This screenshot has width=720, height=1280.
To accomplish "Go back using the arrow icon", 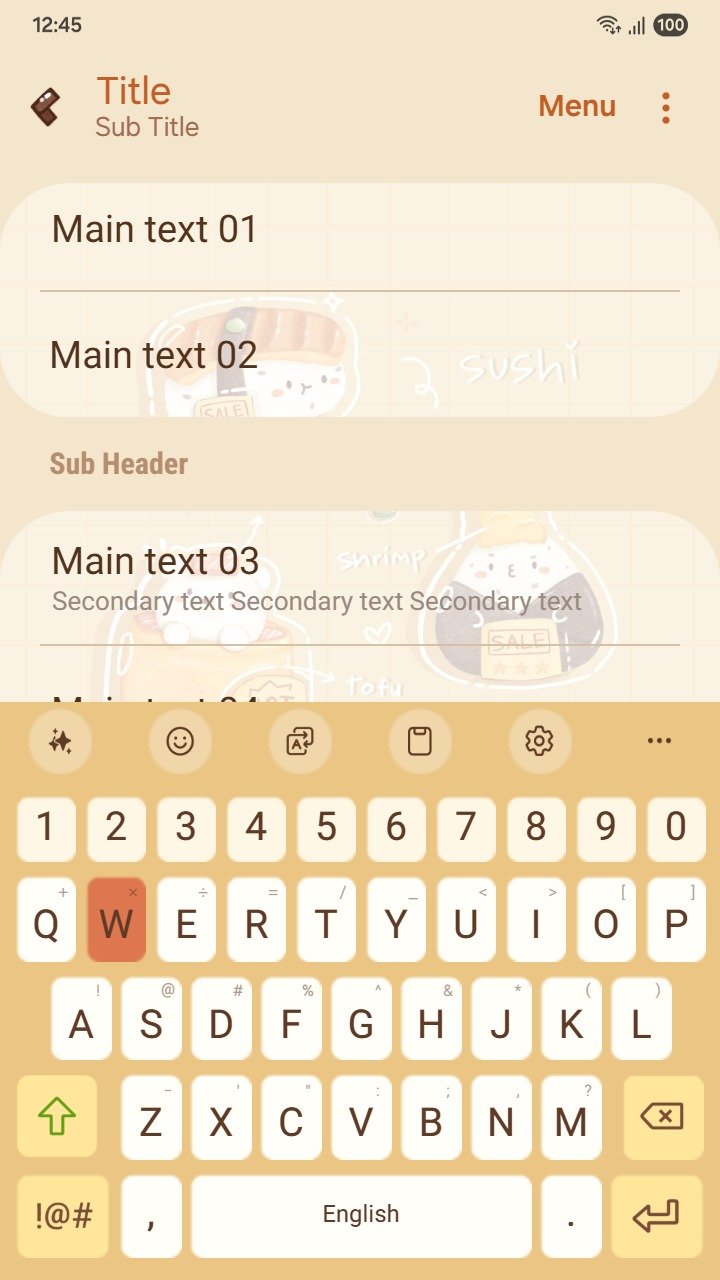I will (46, 106).
